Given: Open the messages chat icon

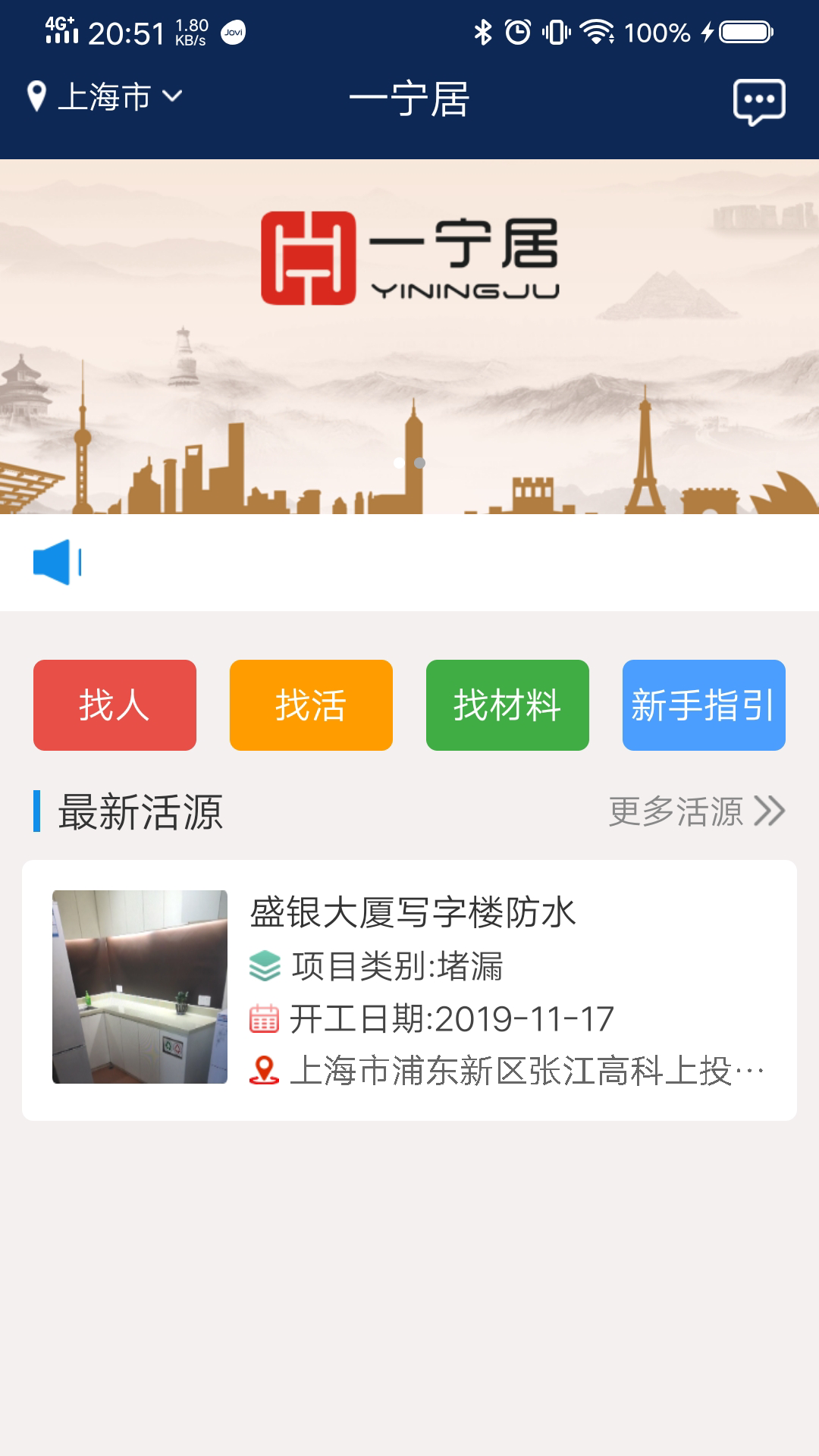Looking at the screenshot, I should pyautogui.click(x=759, y=102).
